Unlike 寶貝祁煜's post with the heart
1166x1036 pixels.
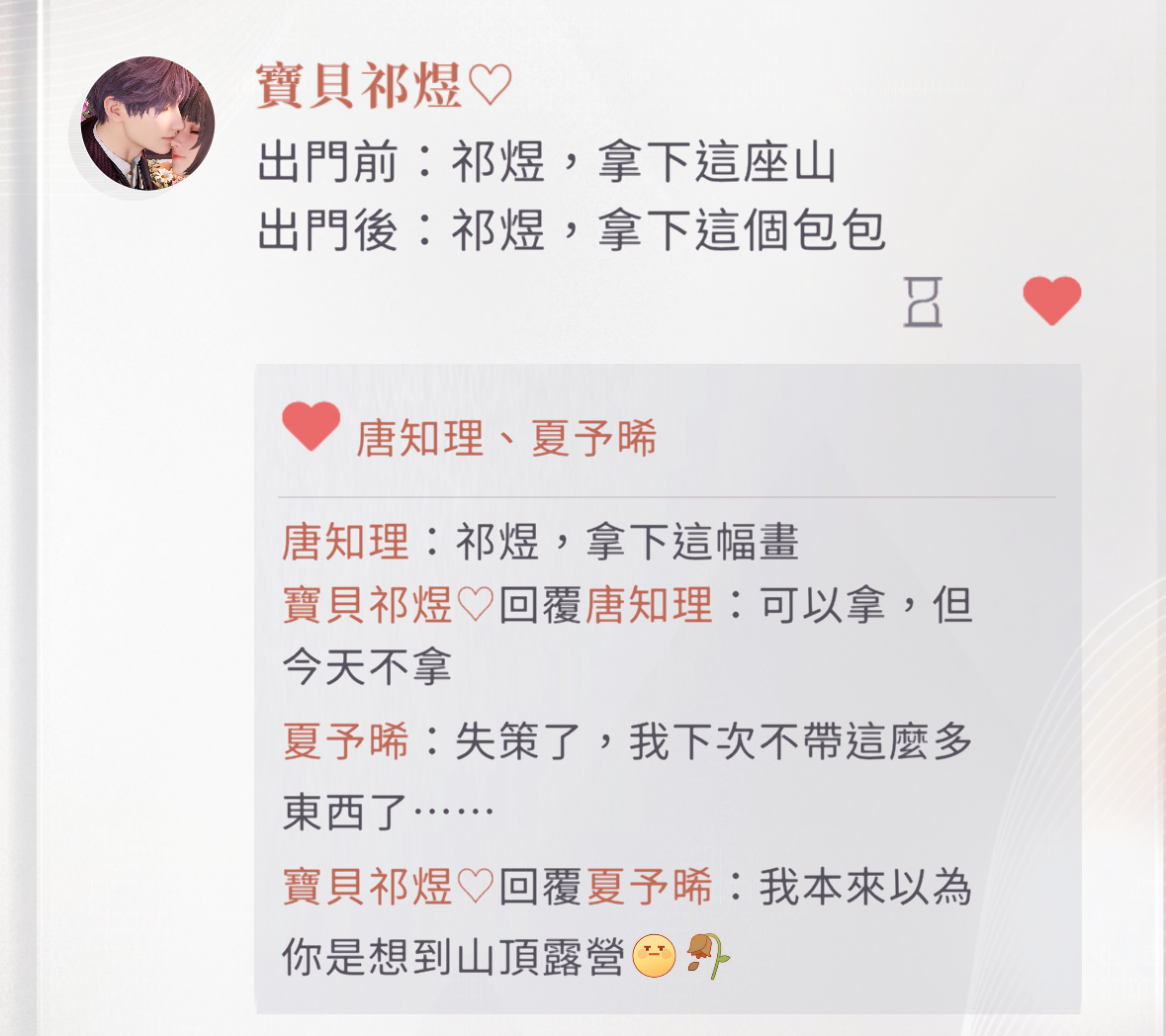tap(1051, 301)
